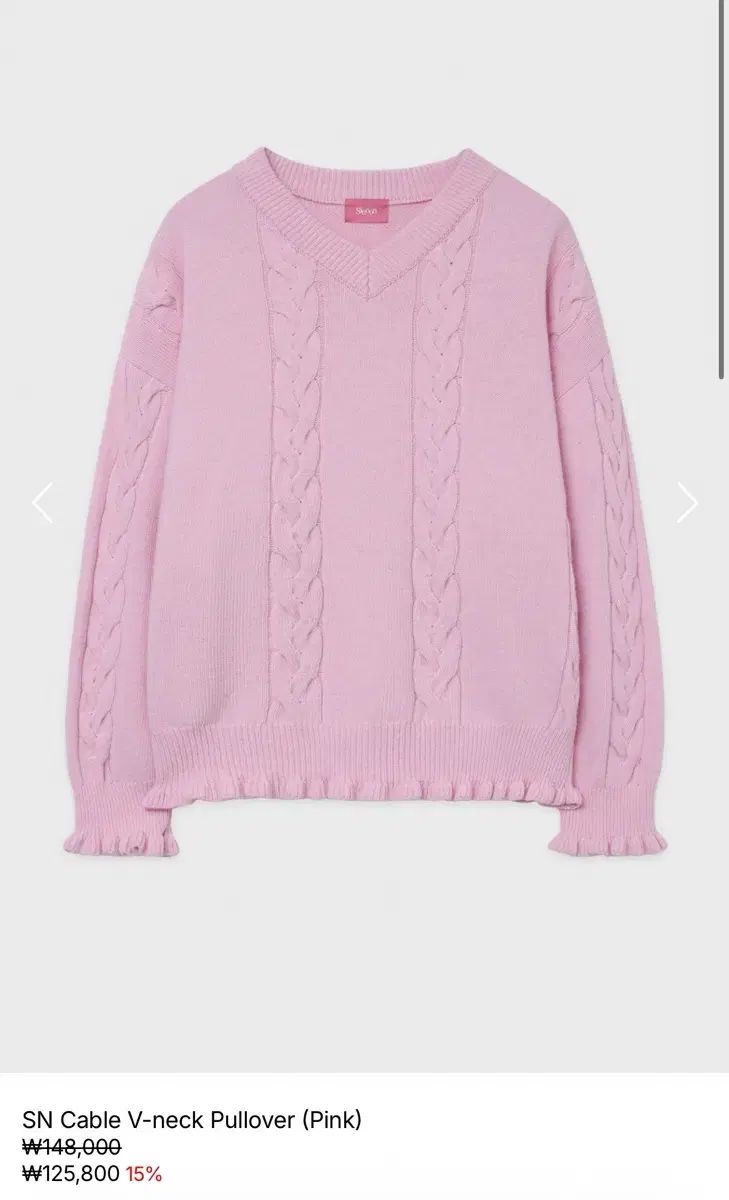Show the next product image
Screen dimensions: 729x1200
687,502
